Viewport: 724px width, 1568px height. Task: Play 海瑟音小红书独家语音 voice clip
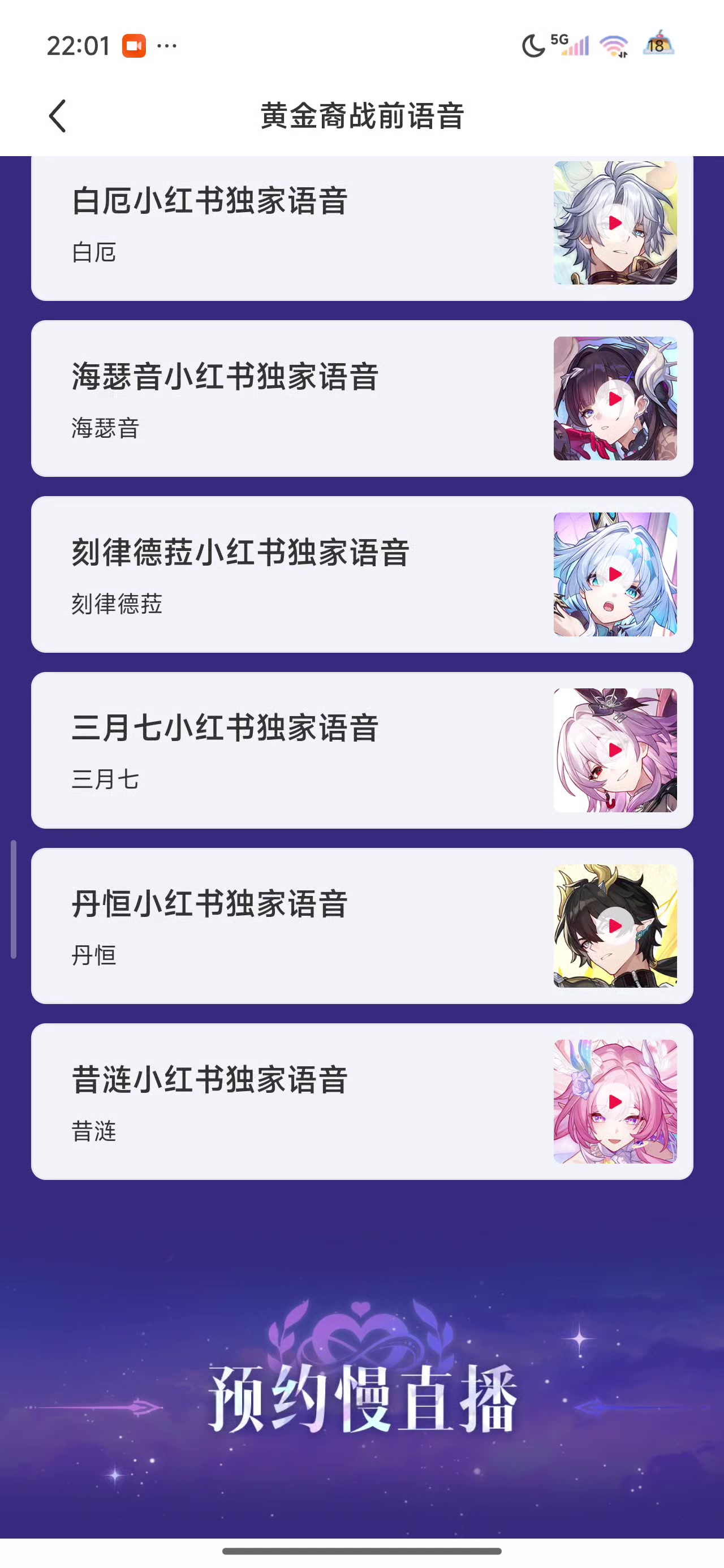[x=615, y=399]
